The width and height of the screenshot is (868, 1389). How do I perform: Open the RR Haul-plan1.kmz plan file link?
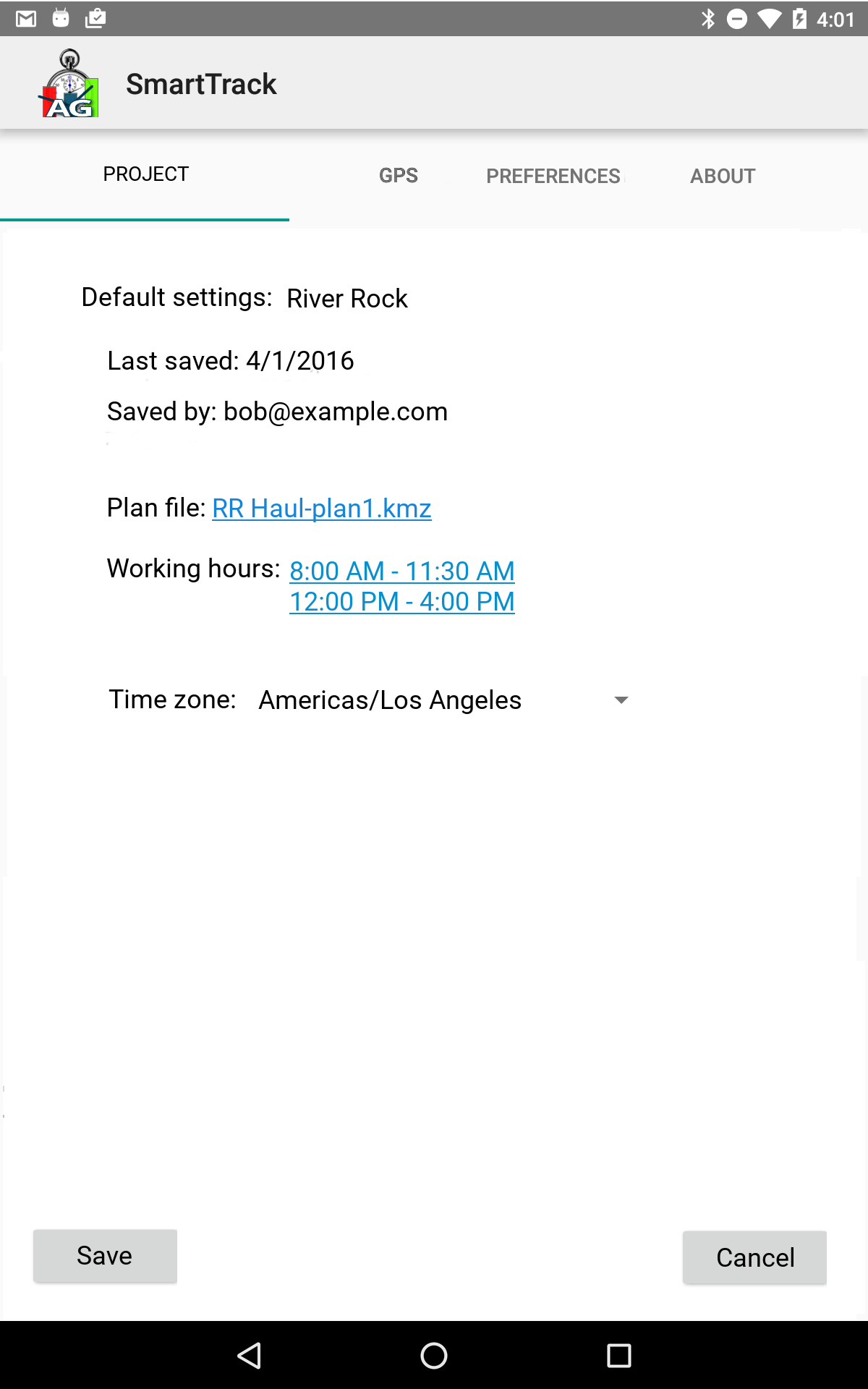[x=321, y=509]
